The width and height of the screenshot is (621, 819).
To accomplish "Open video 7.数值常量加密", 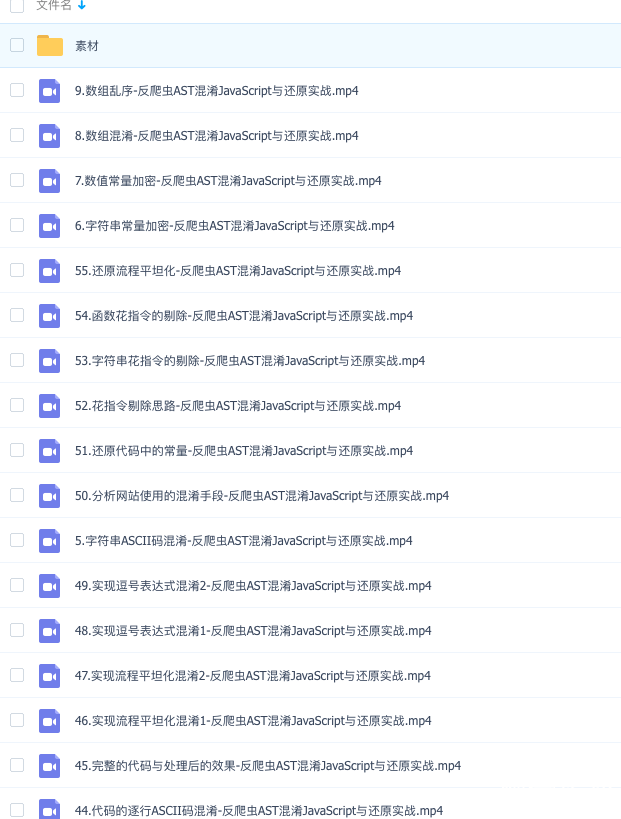I will (x=227, y=181).
